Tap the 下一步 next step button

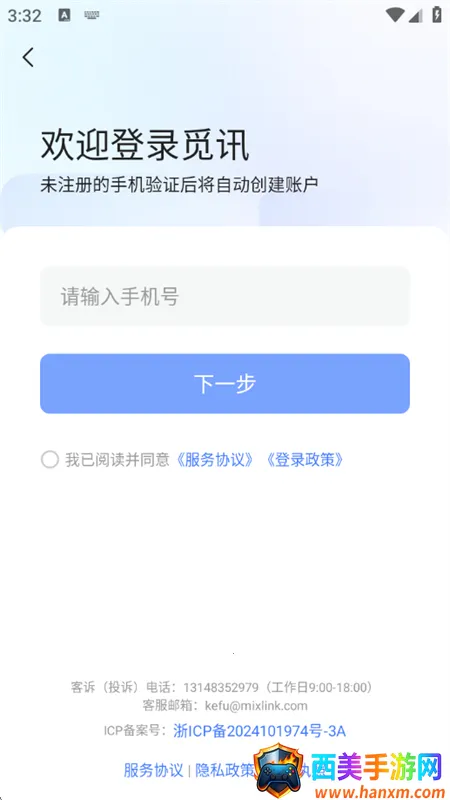pyautogui.click(x=225, y=384)
